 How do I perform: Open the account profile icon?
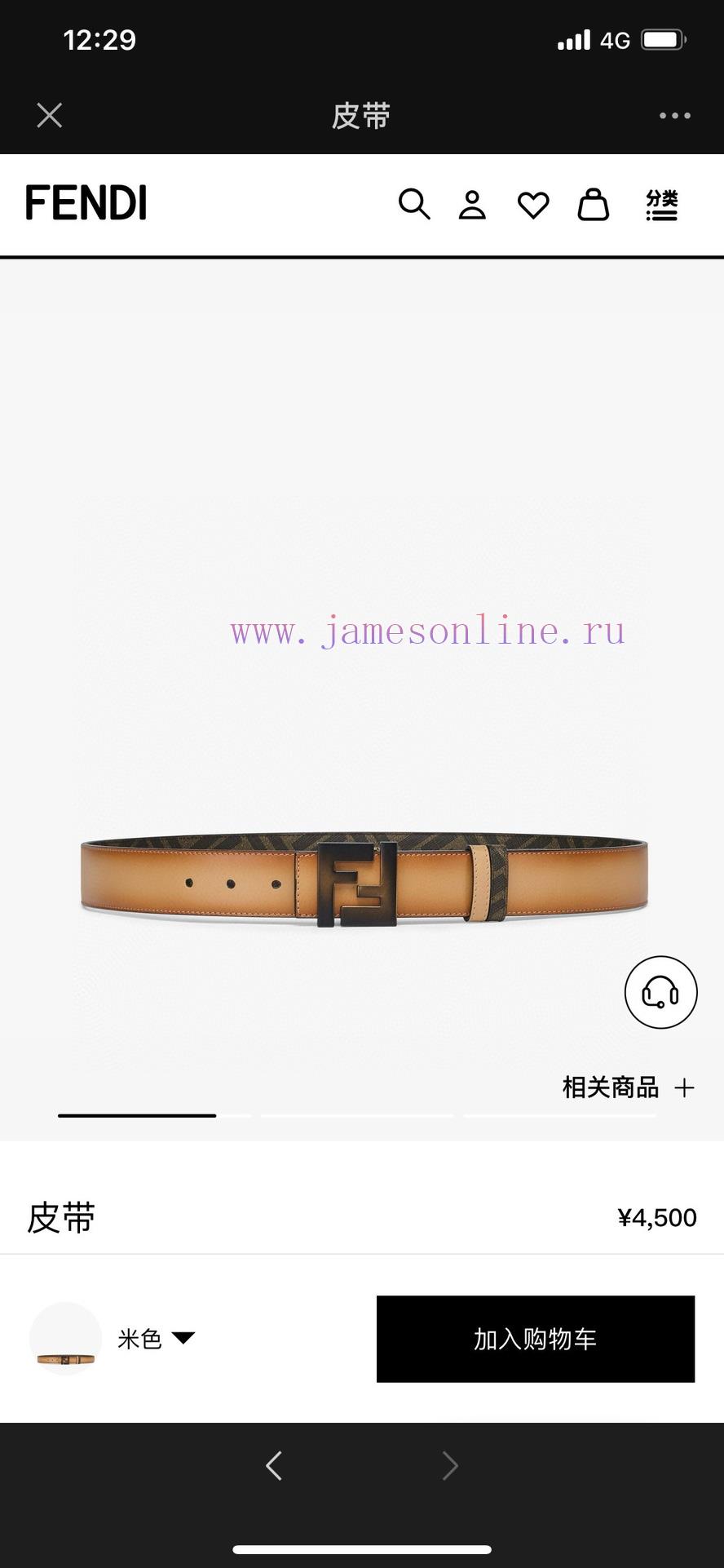472,205
